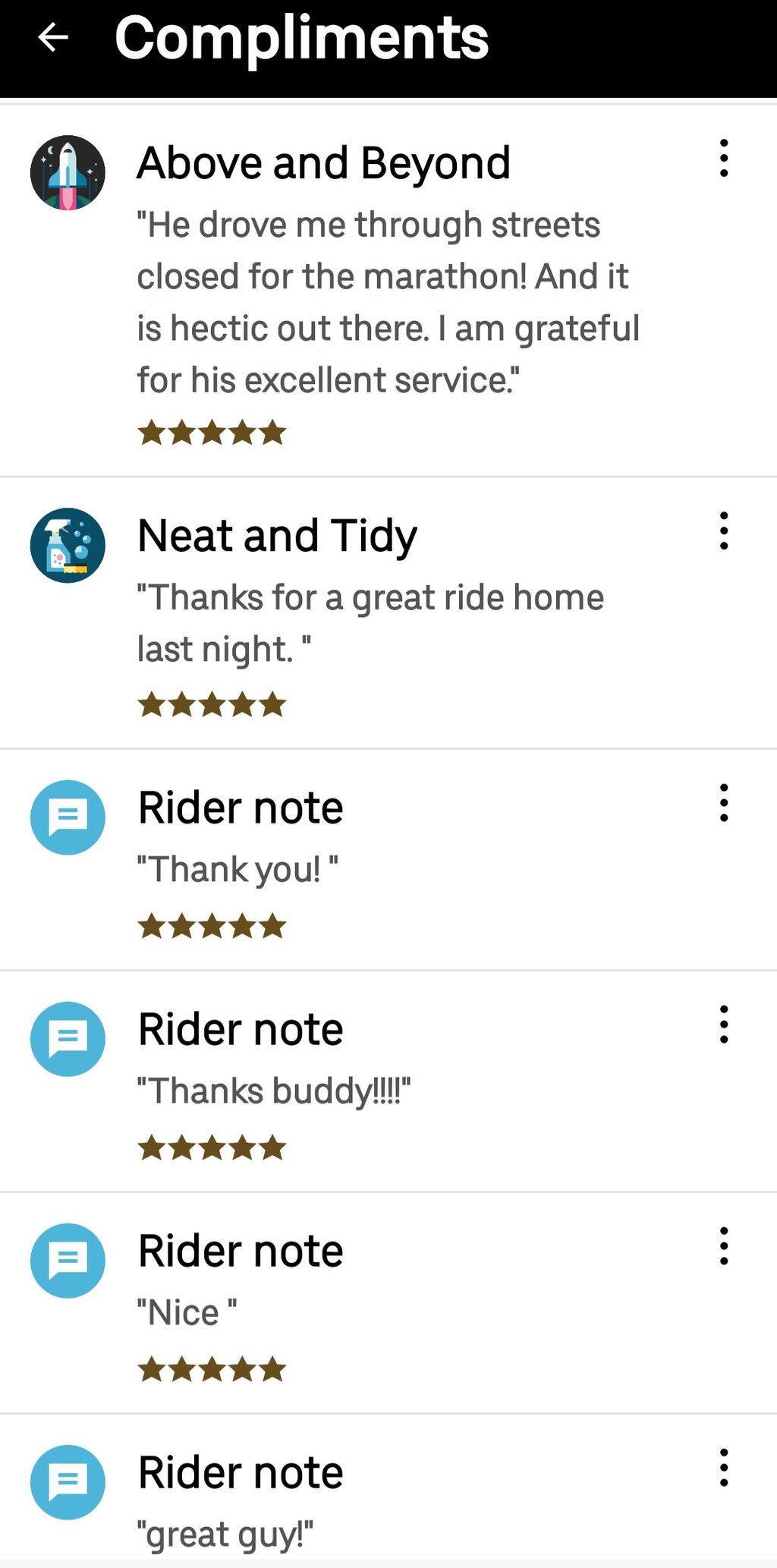The height and width of the screenshot is (1568, 777).
Task: Open options for the "Thank you!" rider note
Action: [x=724, y=803]
